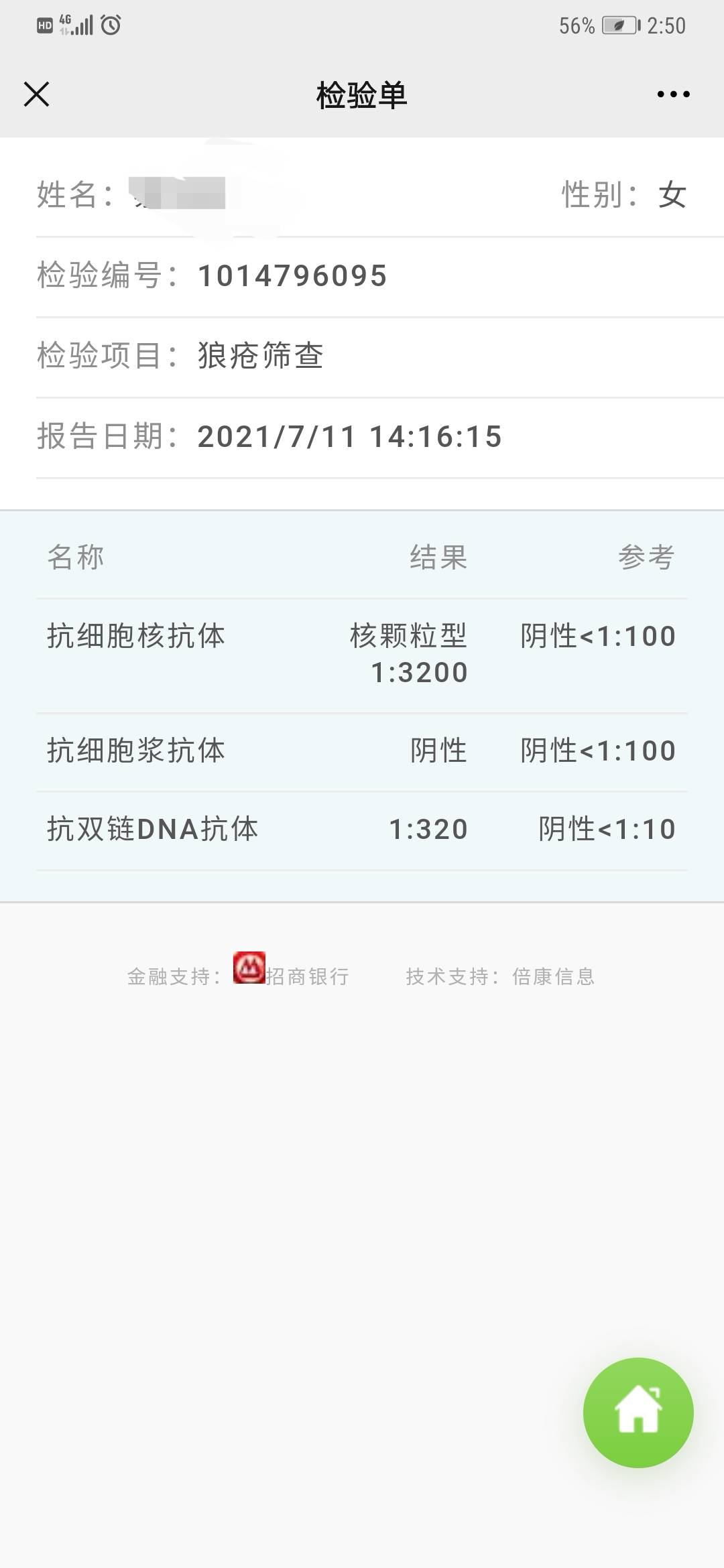Viewport: 724px width, 1568px height.
Task: Select the 检验单 title tab
Action: pyautogui.click(x=362, y=95)
